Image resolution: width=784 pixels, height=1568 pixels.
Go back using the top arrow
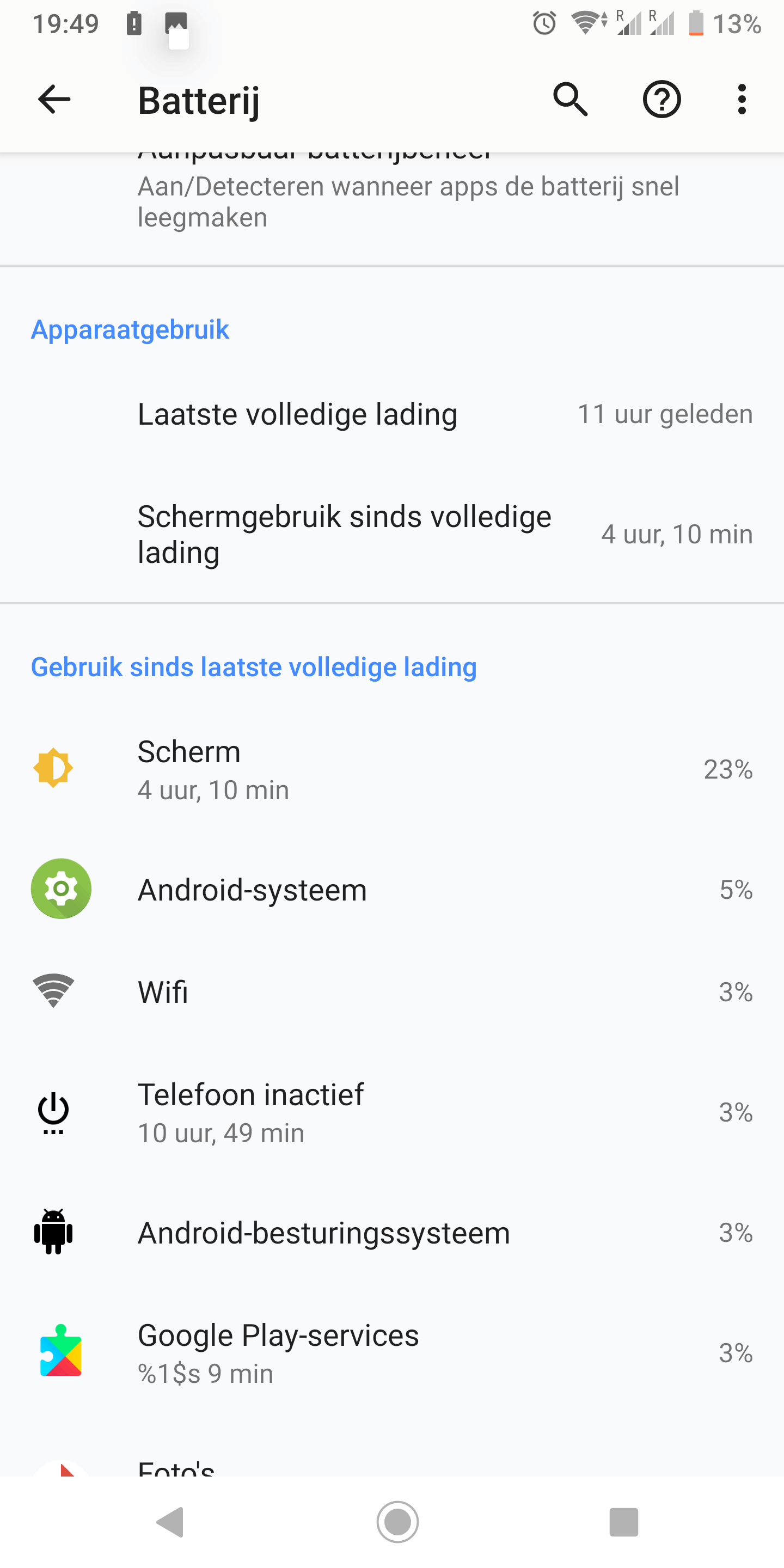pyautogui.click(x=54, y=99)
